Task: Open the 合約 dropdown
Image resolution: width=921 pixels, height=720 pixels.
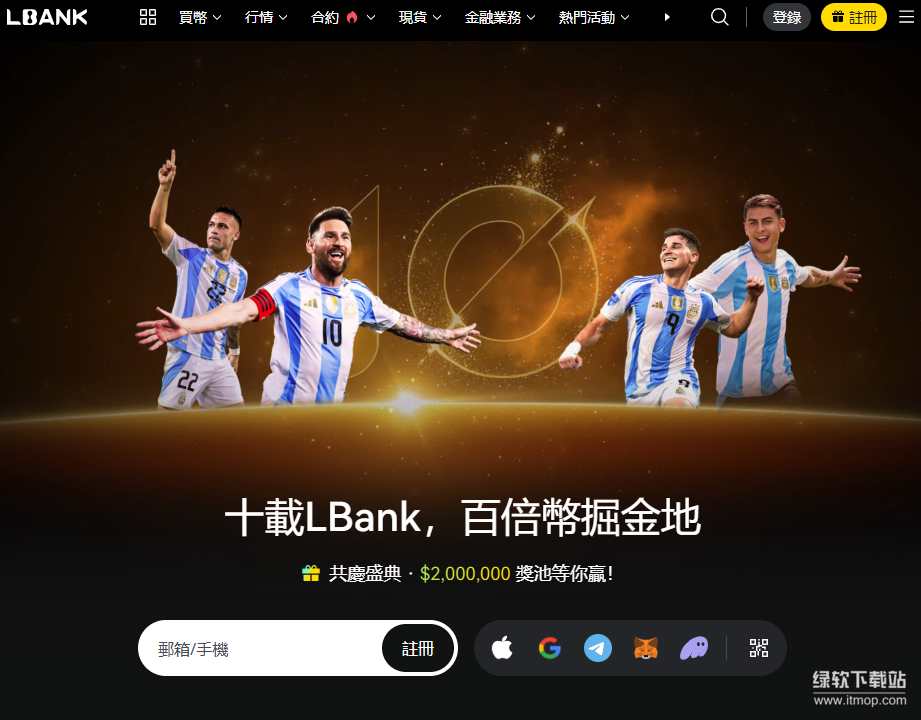Action: (x=343, y=17)
